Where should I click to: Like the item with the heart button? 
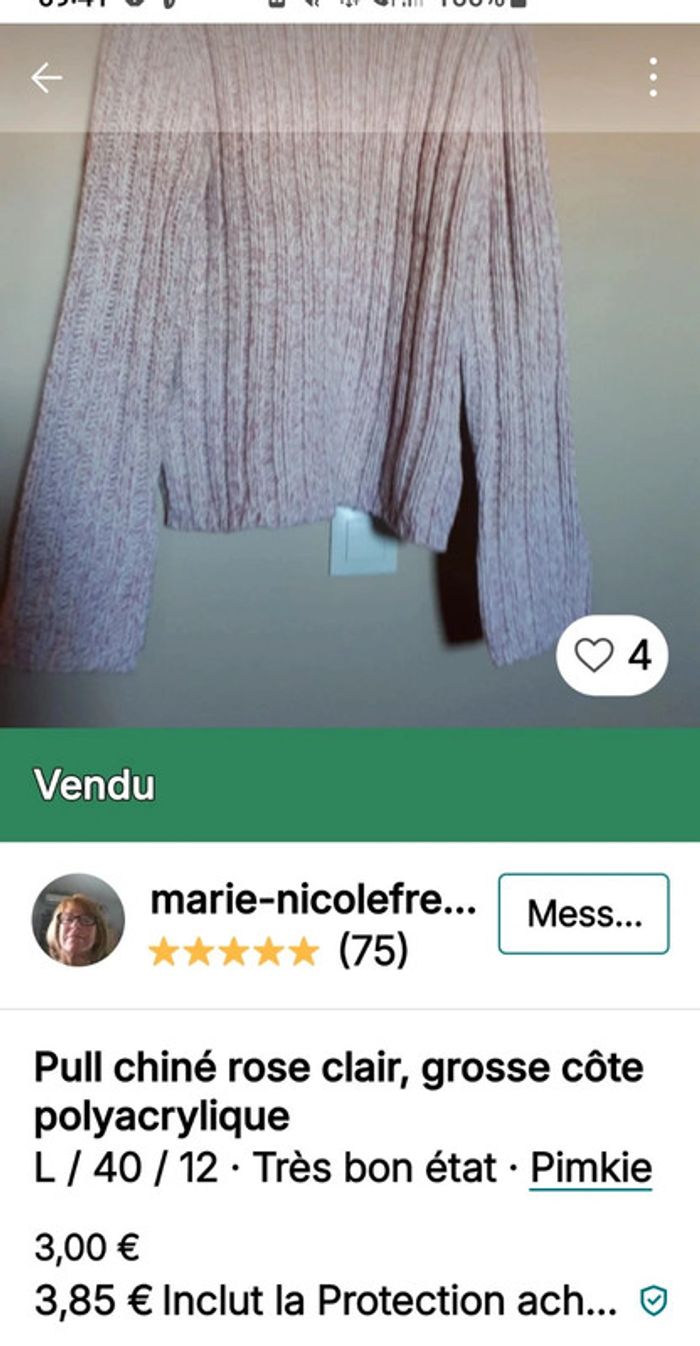612,656
